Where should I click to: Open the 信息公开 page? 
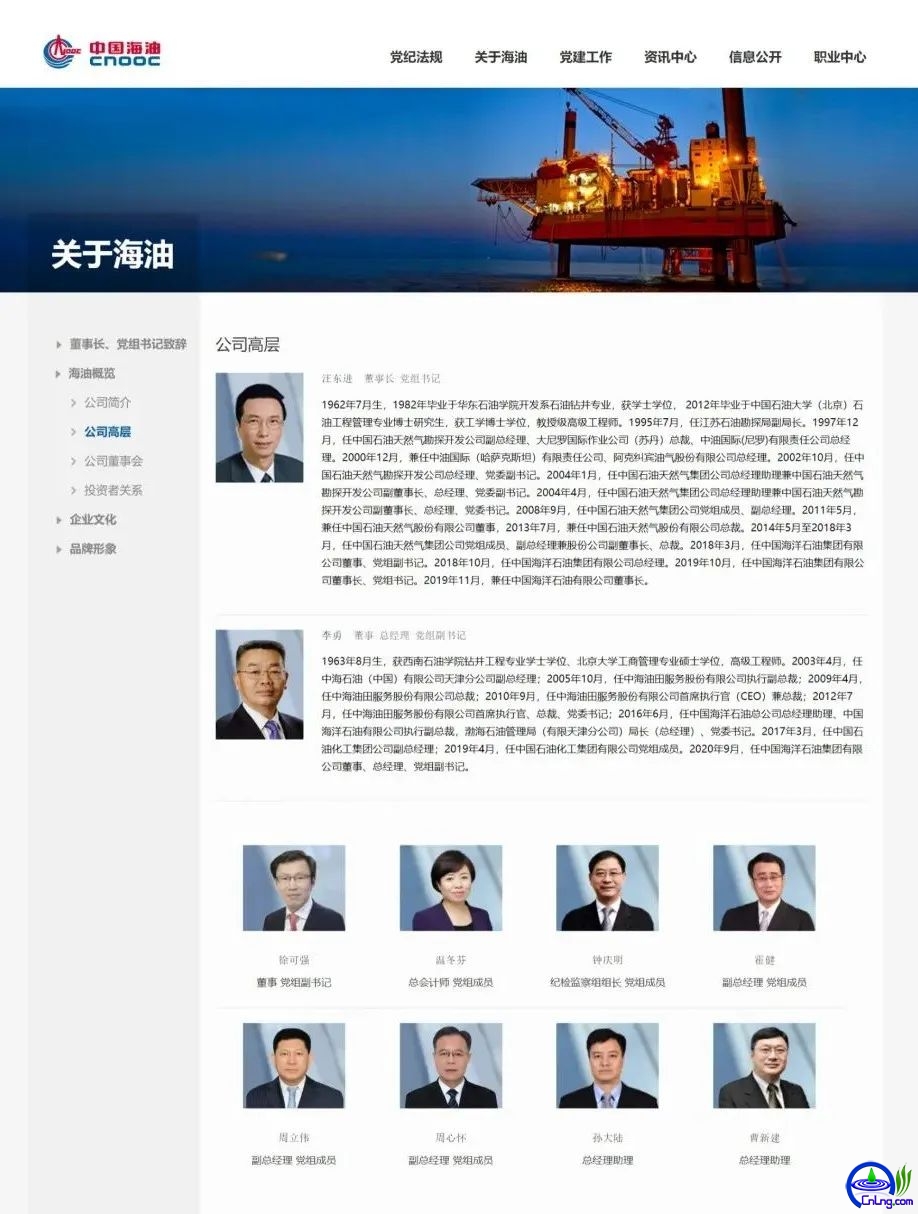click(x=755, y=57)
